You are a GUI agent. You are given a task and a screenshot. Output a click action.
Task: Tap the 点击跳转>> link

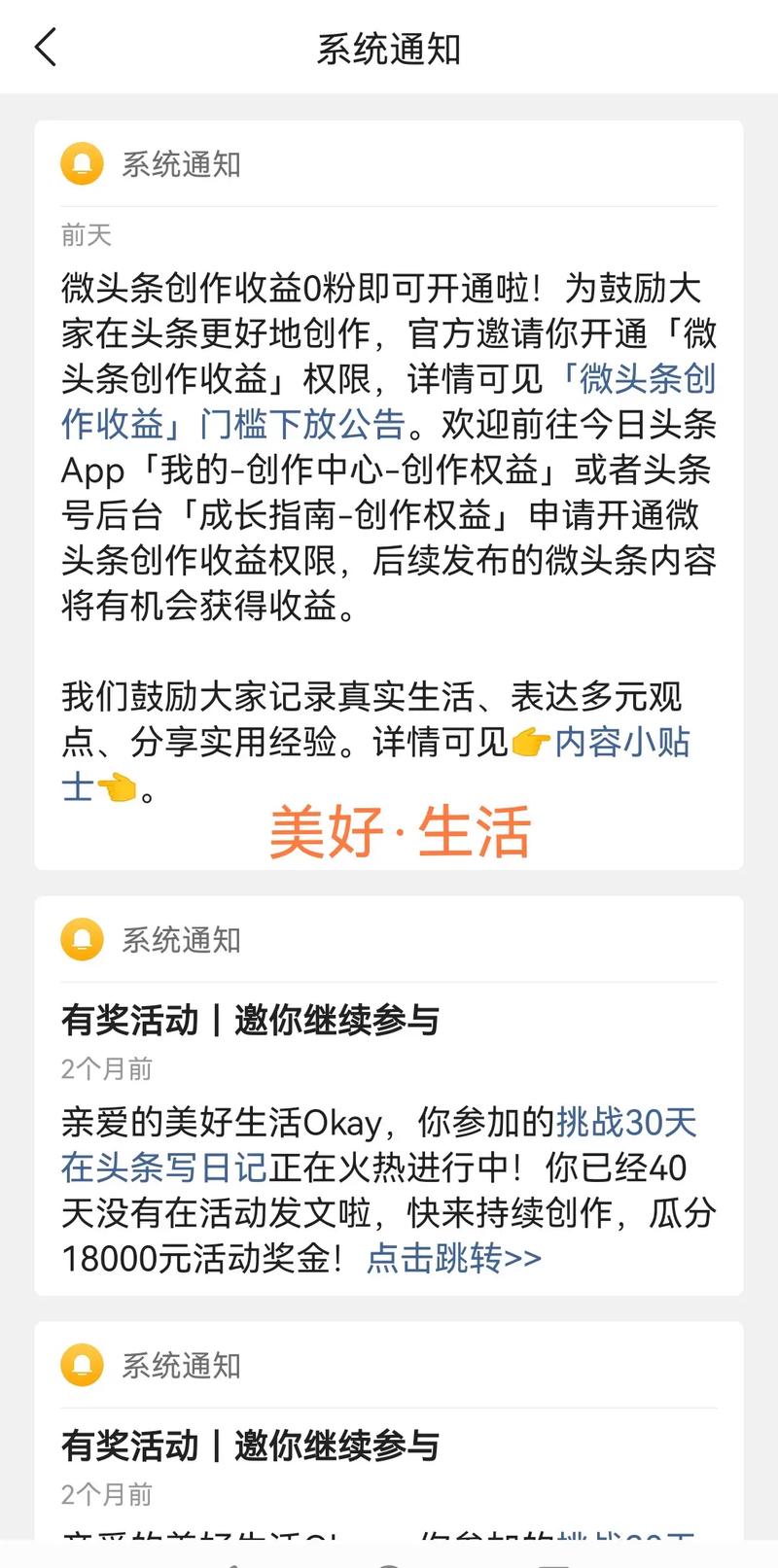coord(453,1258)
